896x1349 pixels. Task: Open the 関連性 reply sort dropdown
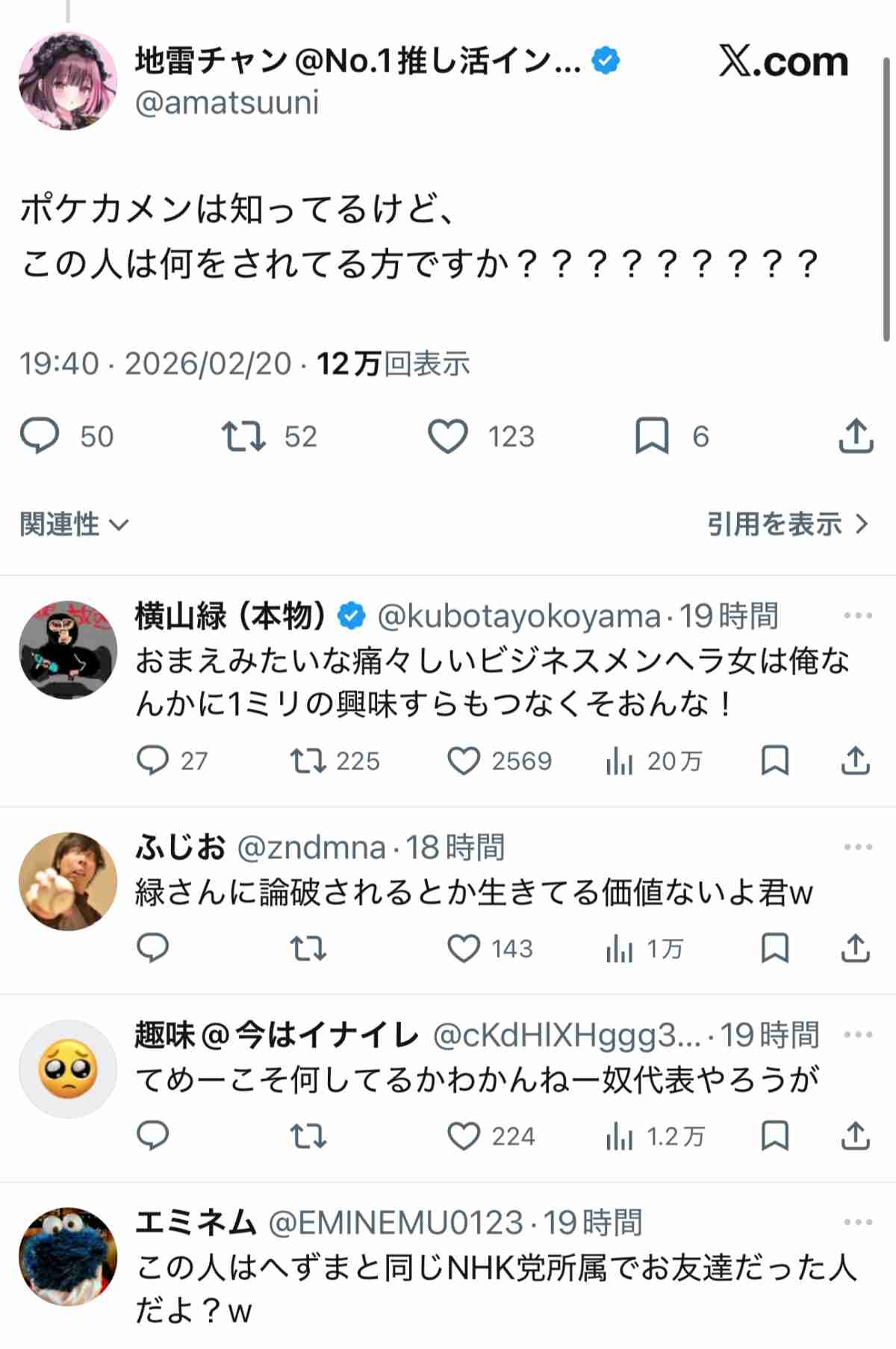74,524
